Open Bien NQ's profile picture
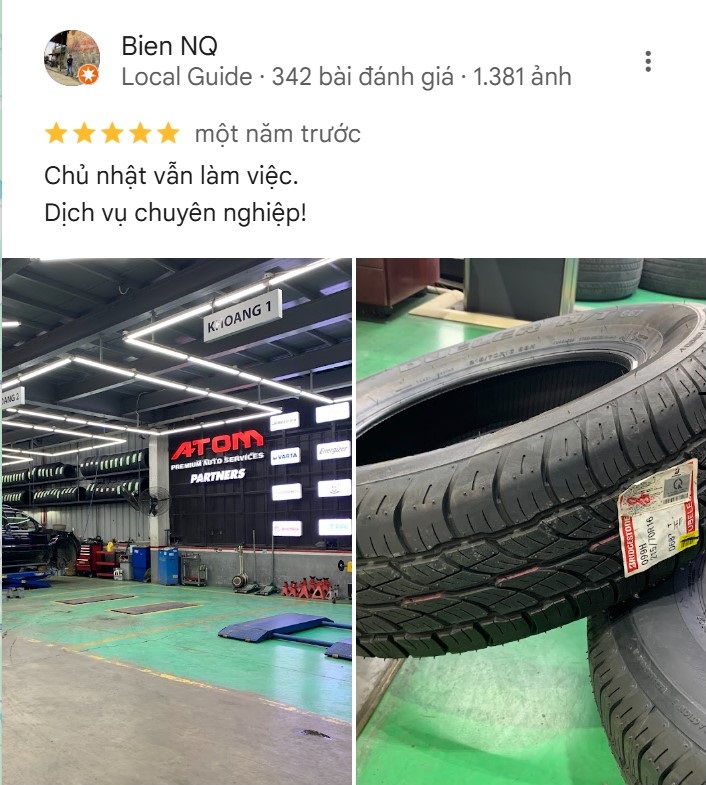This screenshot has height=785, width=706. [x=72, y=58]
